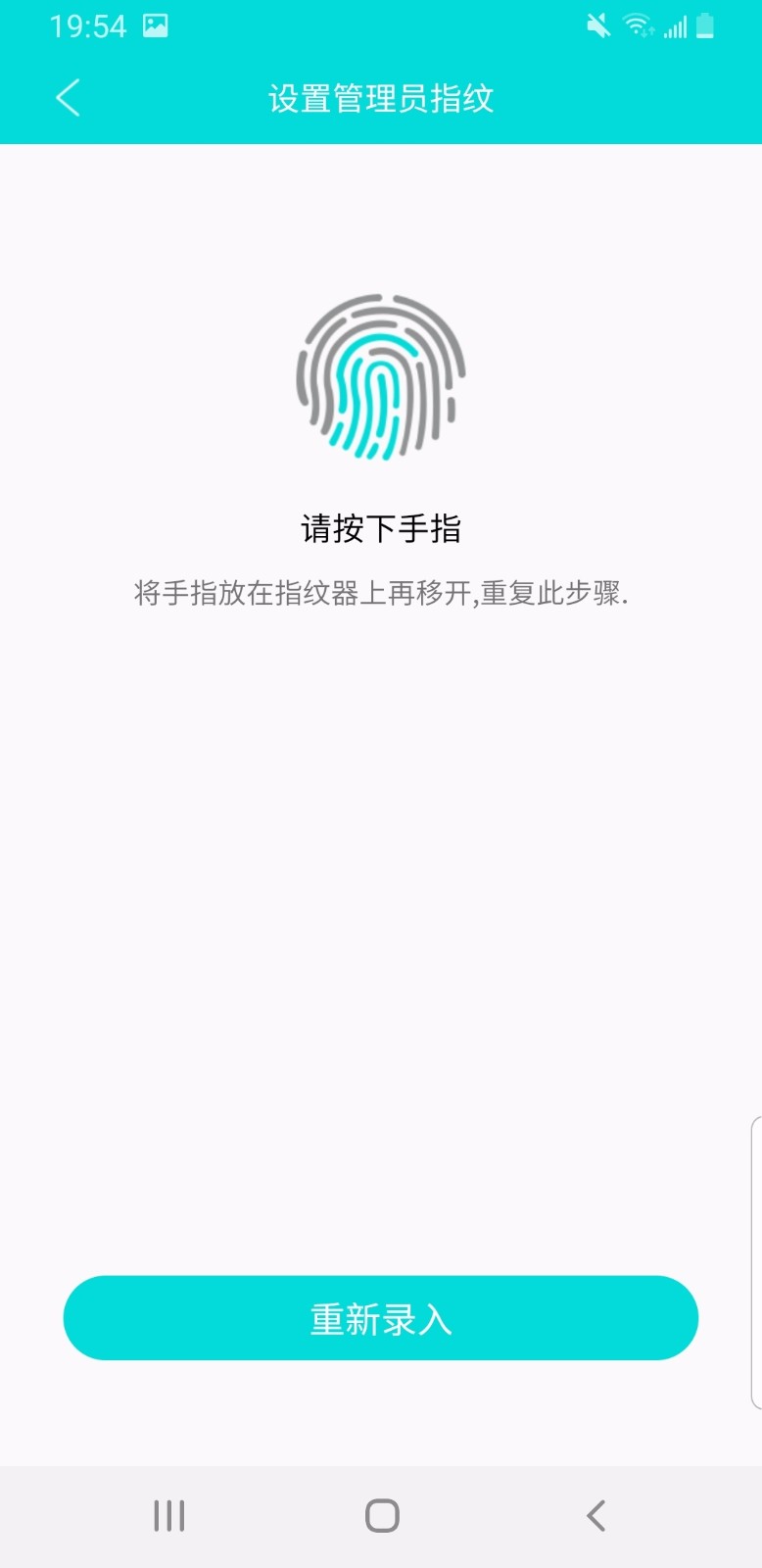Tap the home button in the navigation bar

pos(381,1514)
